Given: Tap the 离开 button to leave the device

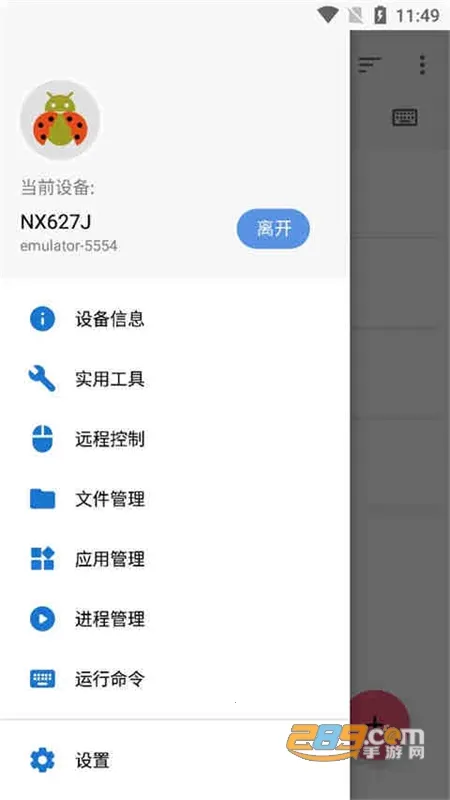Looking at the screenshot, I should point(273,229).
